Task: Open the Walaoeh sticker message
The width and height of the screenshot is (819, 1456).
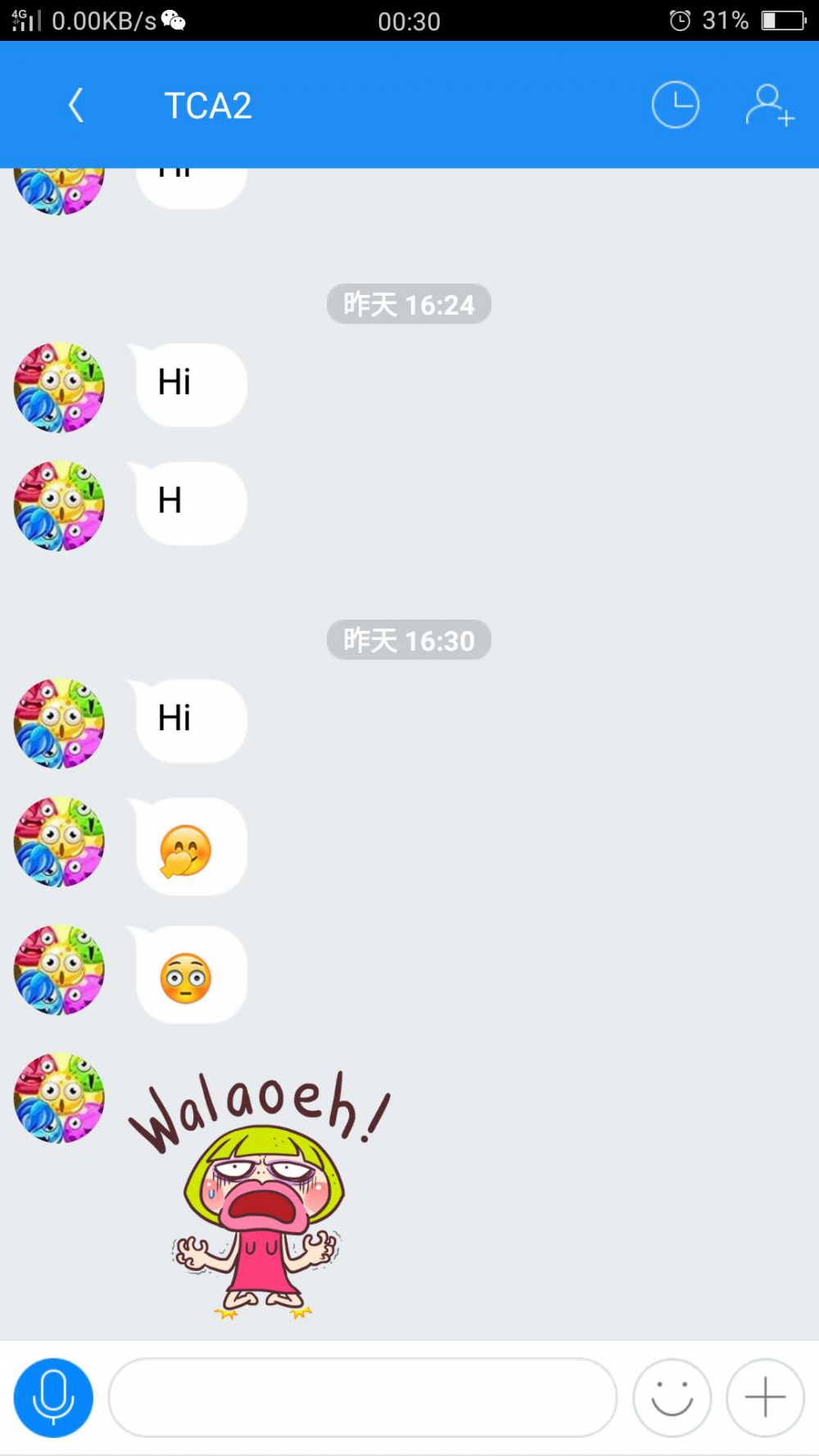Action: [x=259, y=1192]
